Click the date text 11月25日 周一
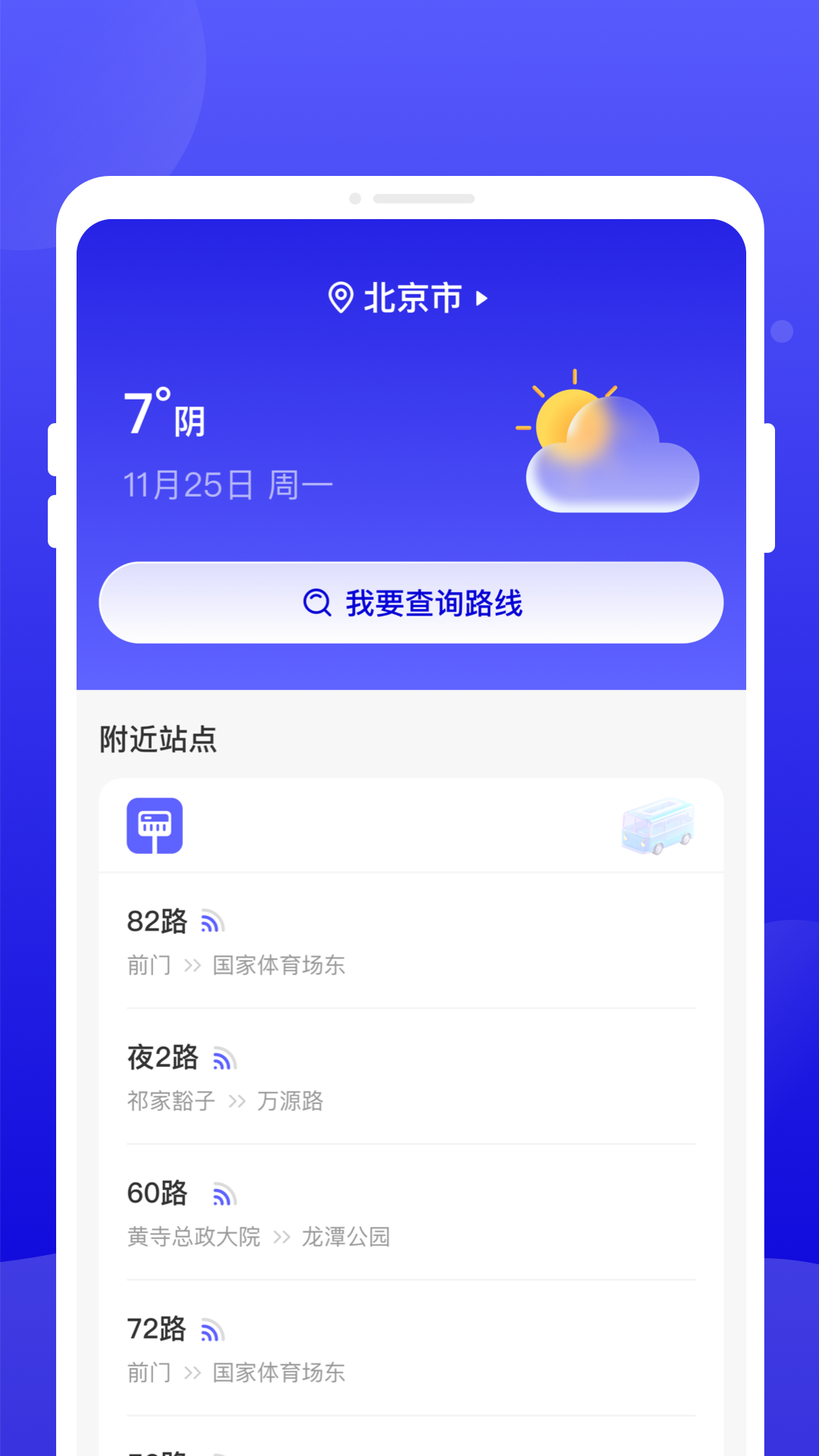The image size is (819, 1456). pos(227,483)
